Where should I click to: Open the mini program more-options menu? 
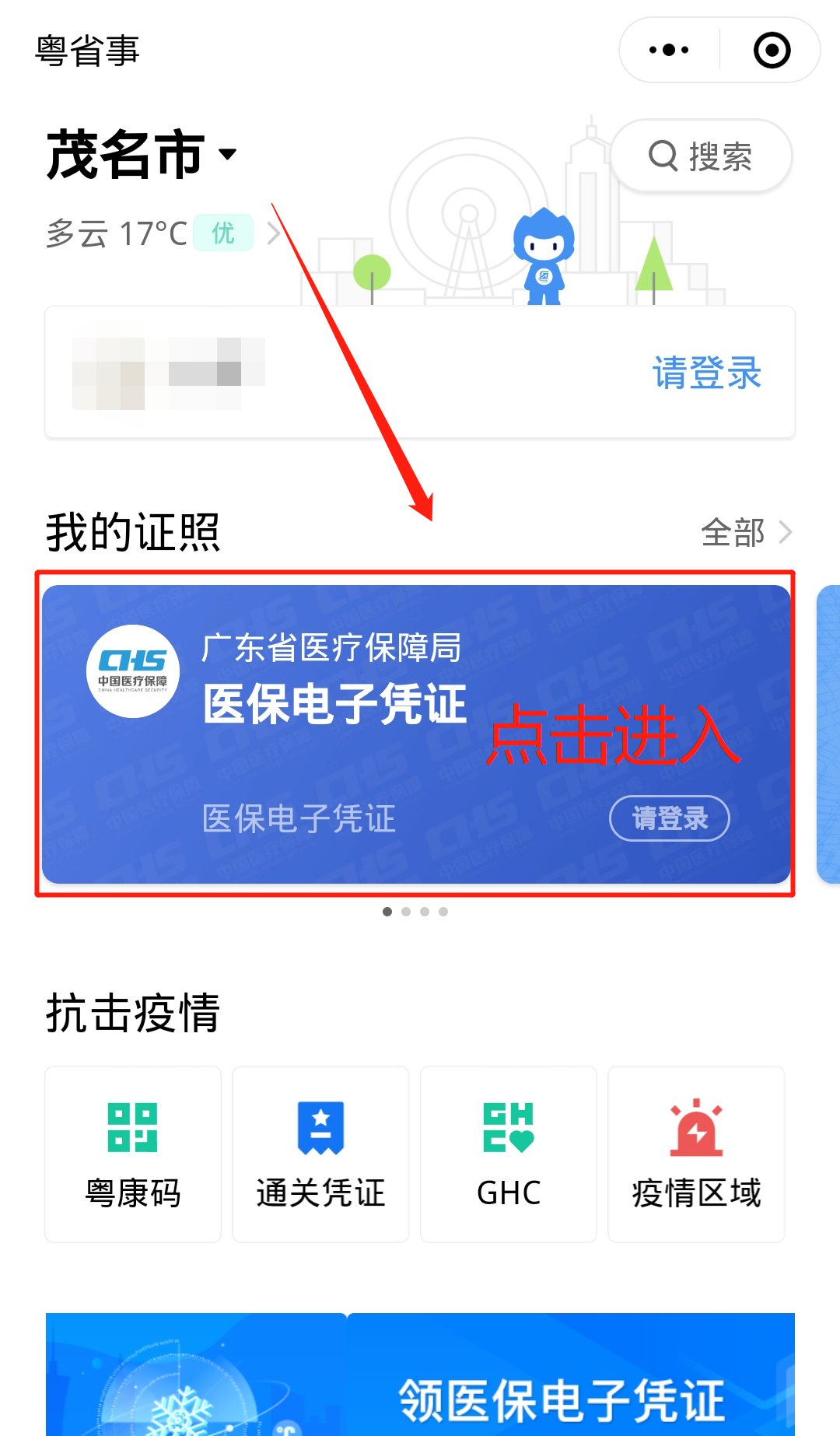pos(669,51)
